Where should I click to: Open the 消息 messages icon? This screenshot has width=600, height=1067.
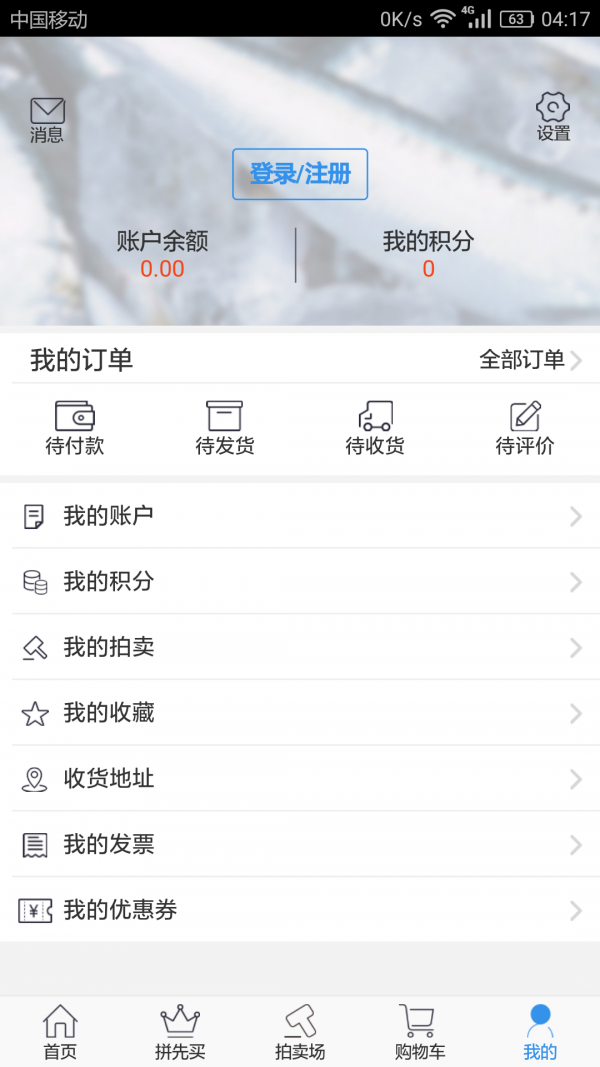point(47,119)
